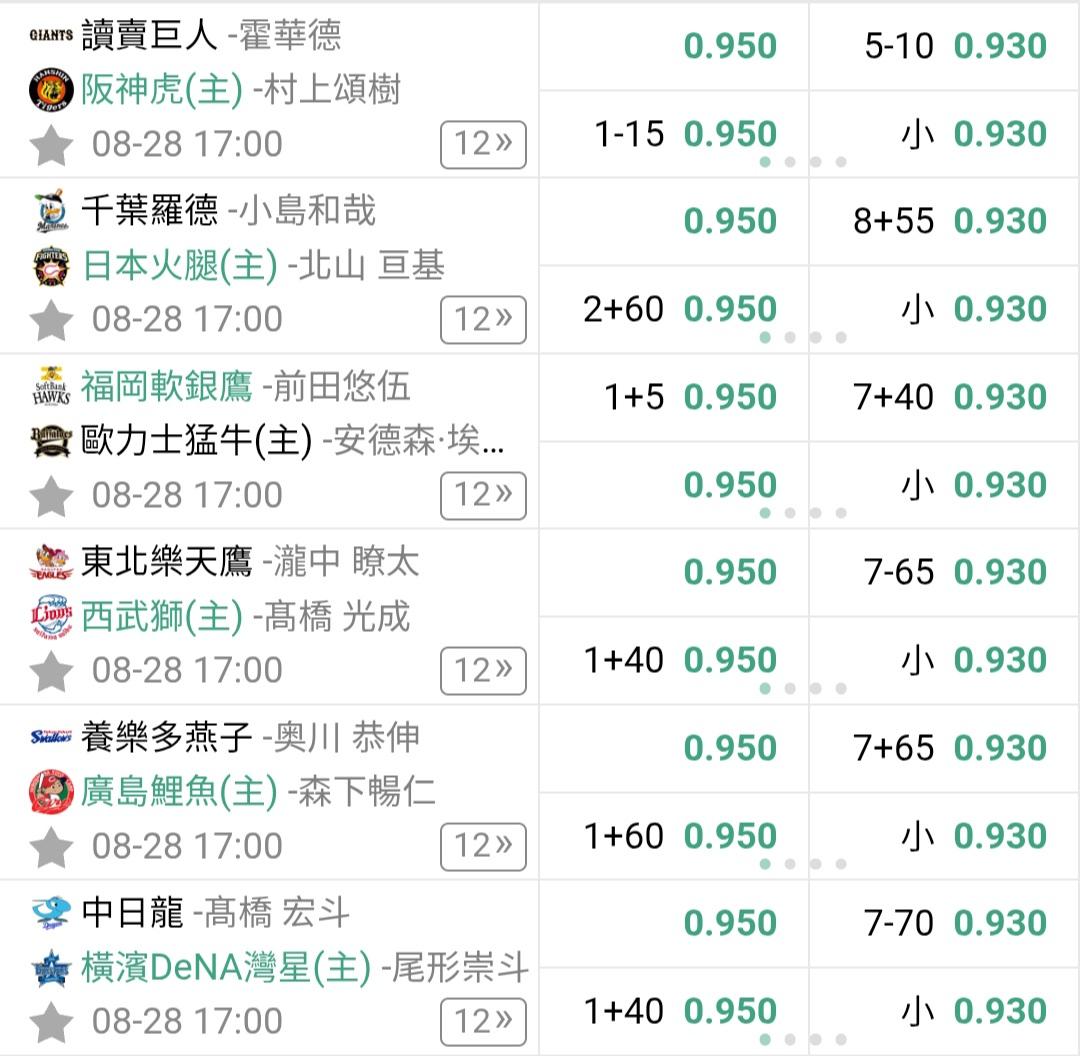The height and width of the screenshot is (1056, 1080).
Task: Select the over 8+55 odds for 千葉羅德 game
Action: (x=944, y=221)
